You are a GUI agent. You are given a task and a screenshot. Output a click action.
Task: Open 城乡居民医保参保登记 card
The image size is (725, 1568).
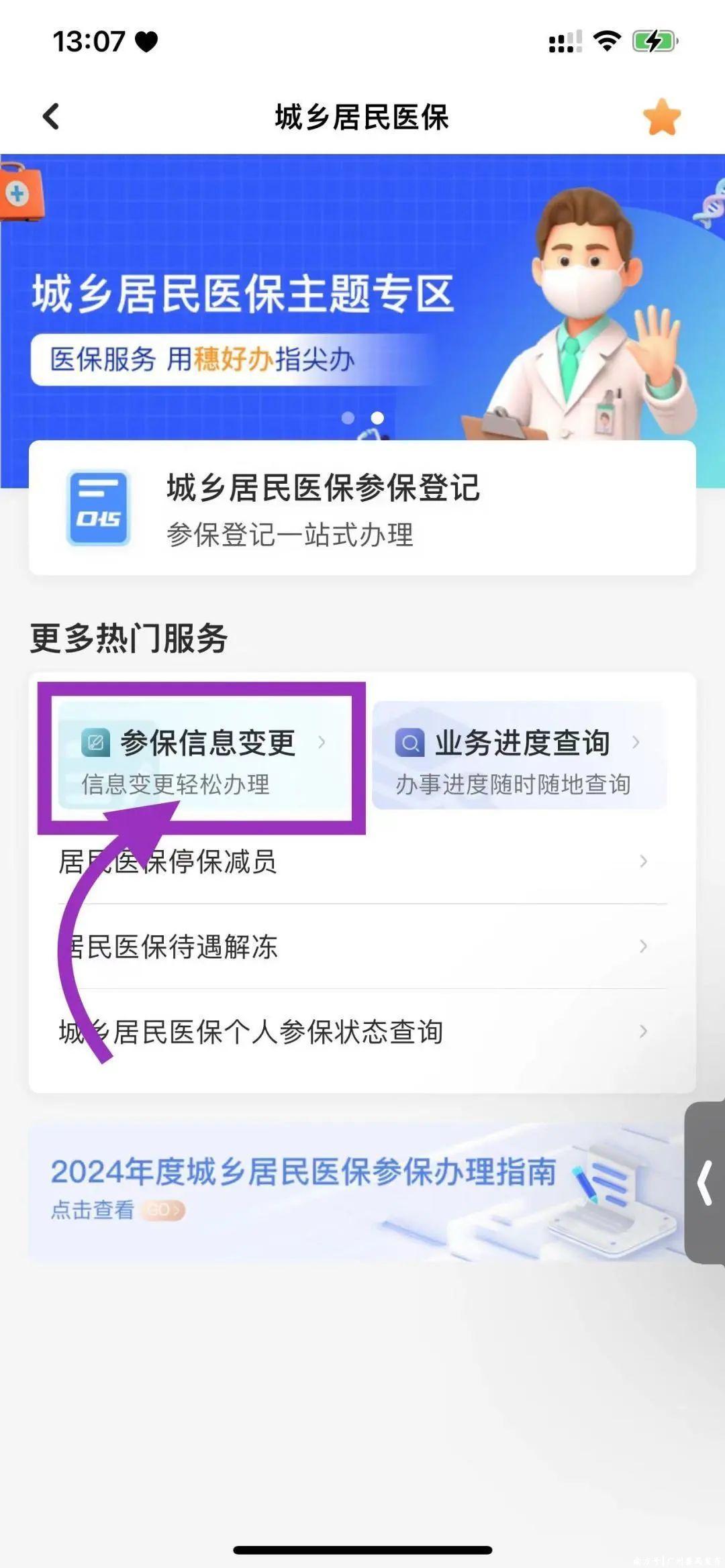tap(361, 508)
